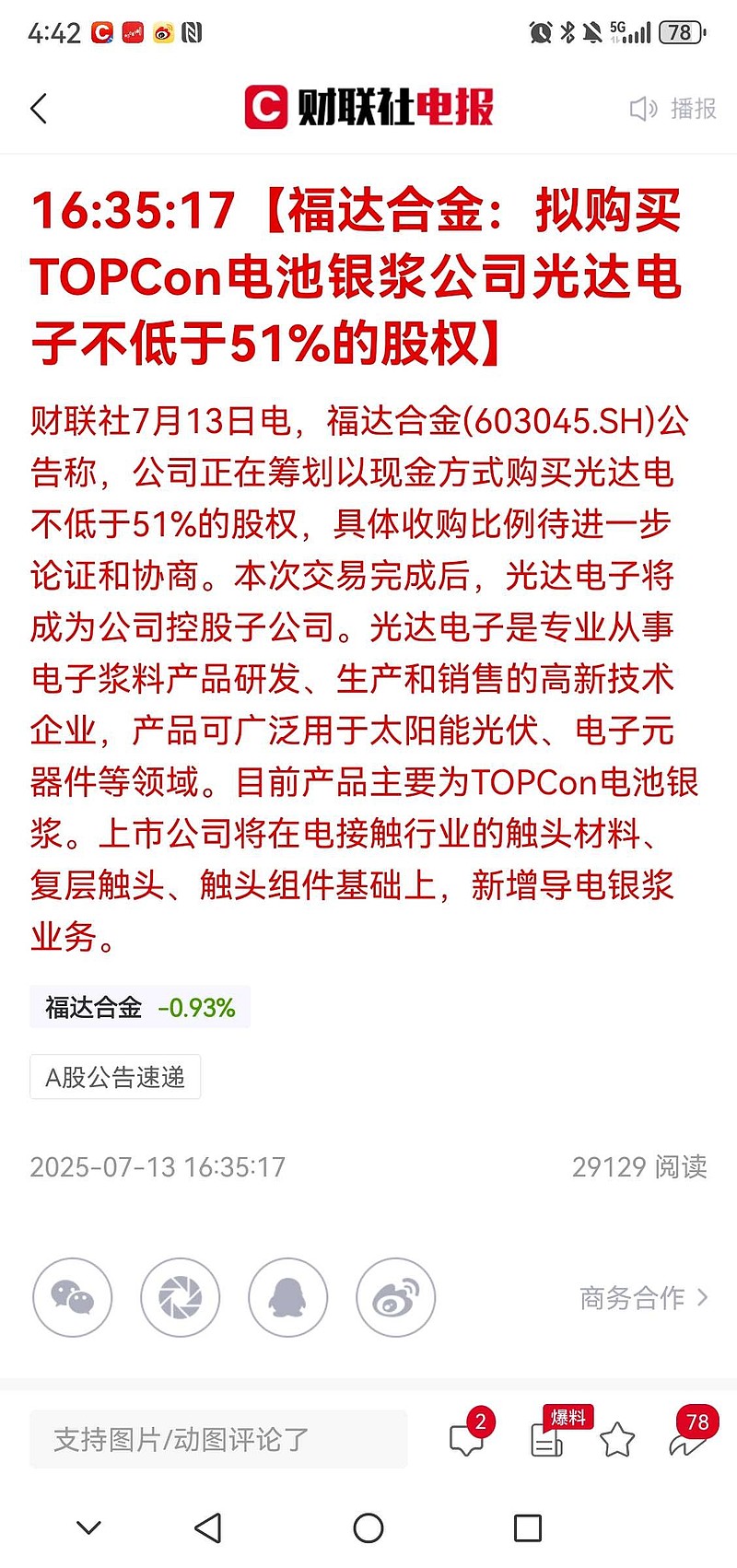
Task: Share to WeChat Moments
Action: click(181, 1297)
